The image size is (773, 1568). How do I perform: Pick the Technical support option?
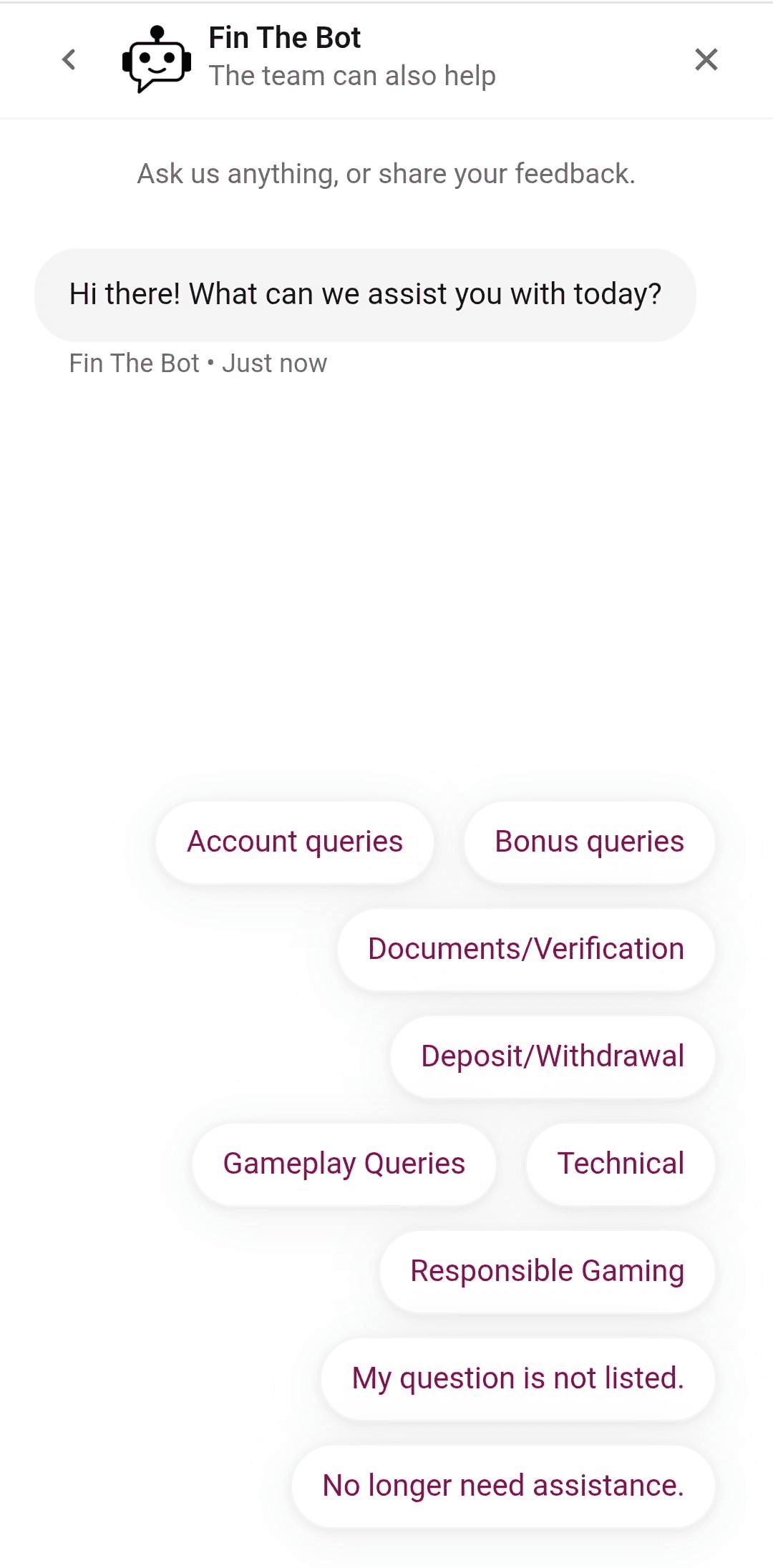point(620,1164)
